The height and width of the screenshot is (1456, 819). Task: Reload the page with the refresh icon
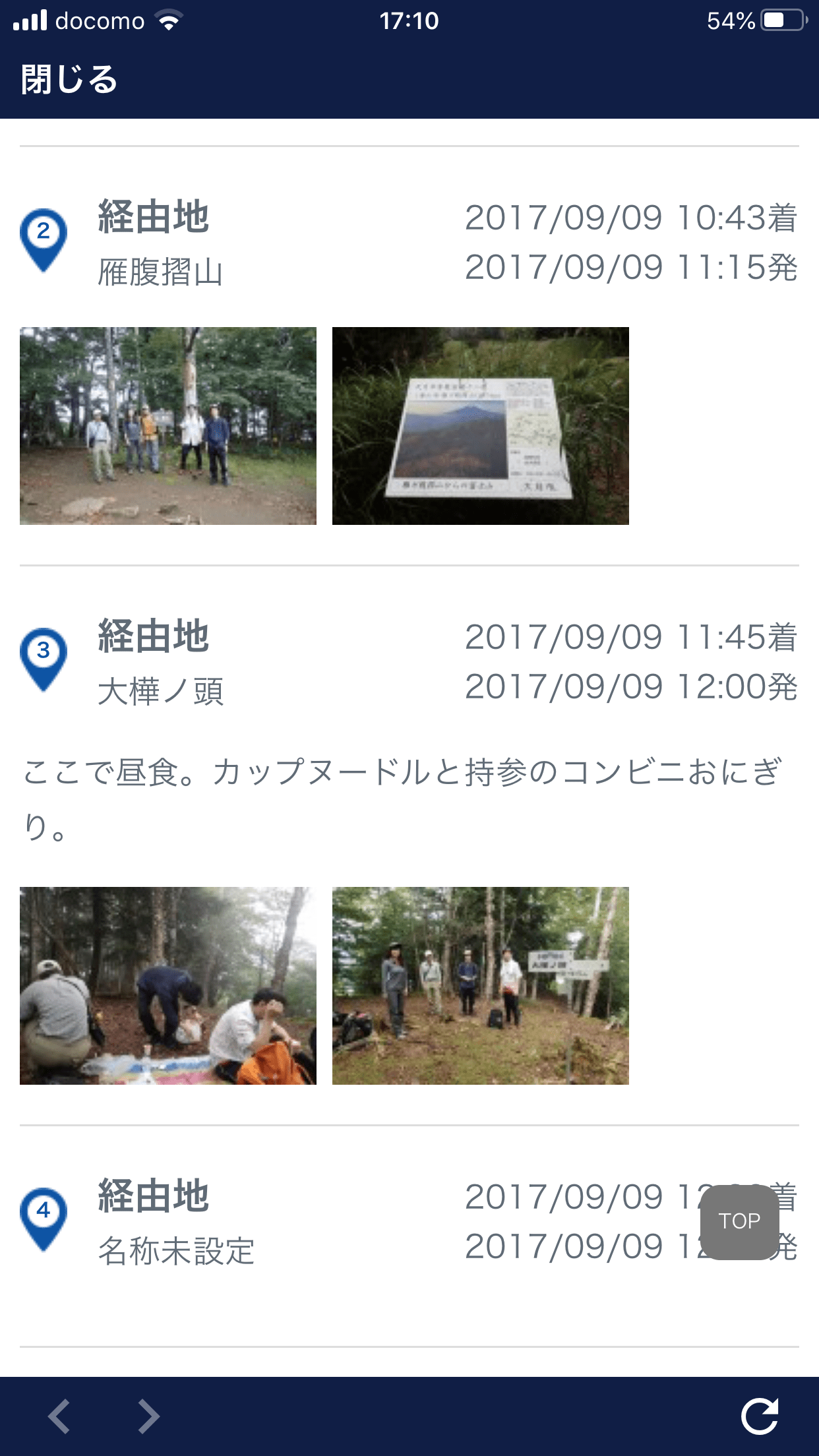pos(759,1416)
